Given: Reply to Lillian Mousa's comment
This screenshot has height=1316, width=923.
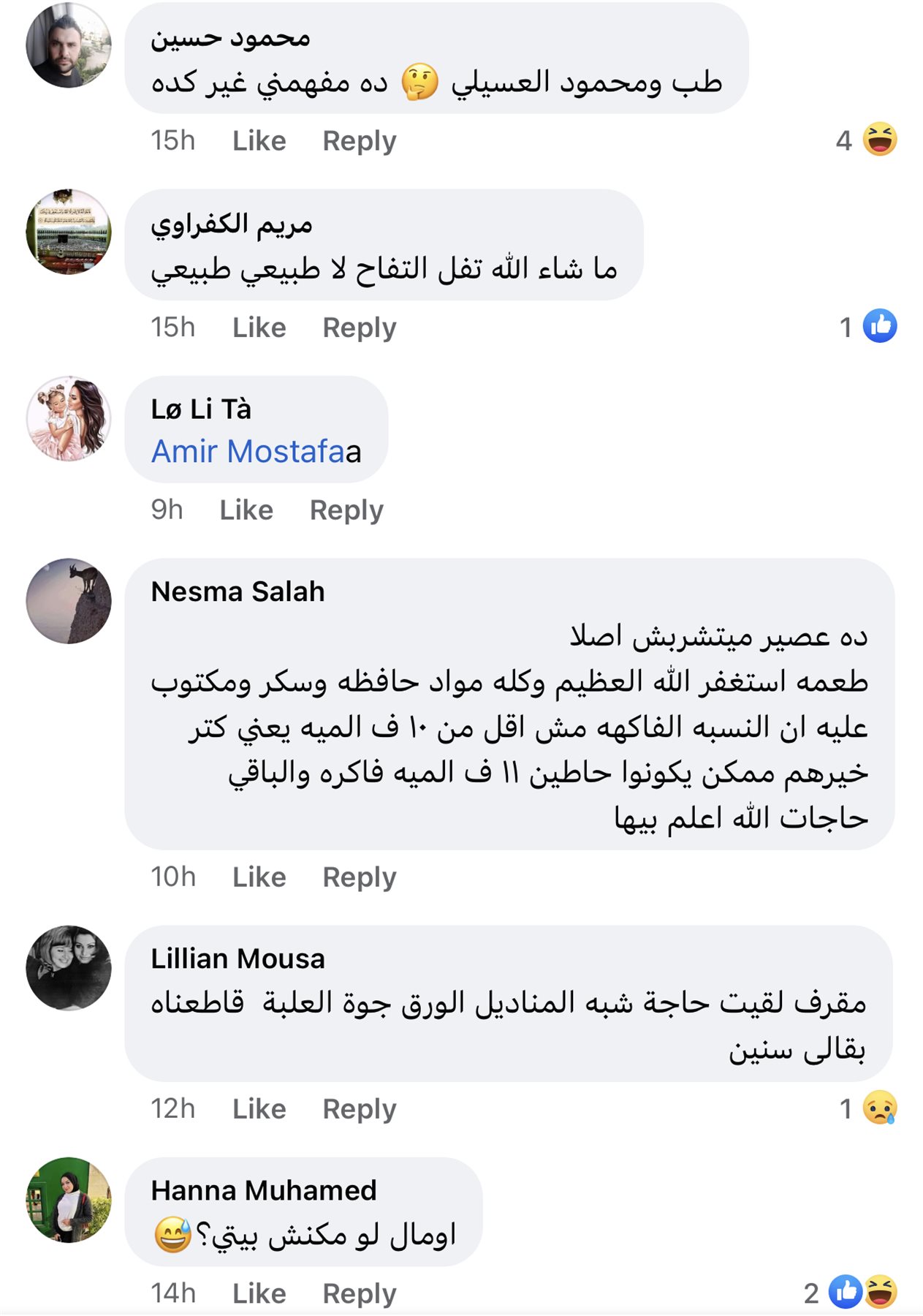Looking at the screenshot, I should pyautogui.click(x=359, y=1108).
